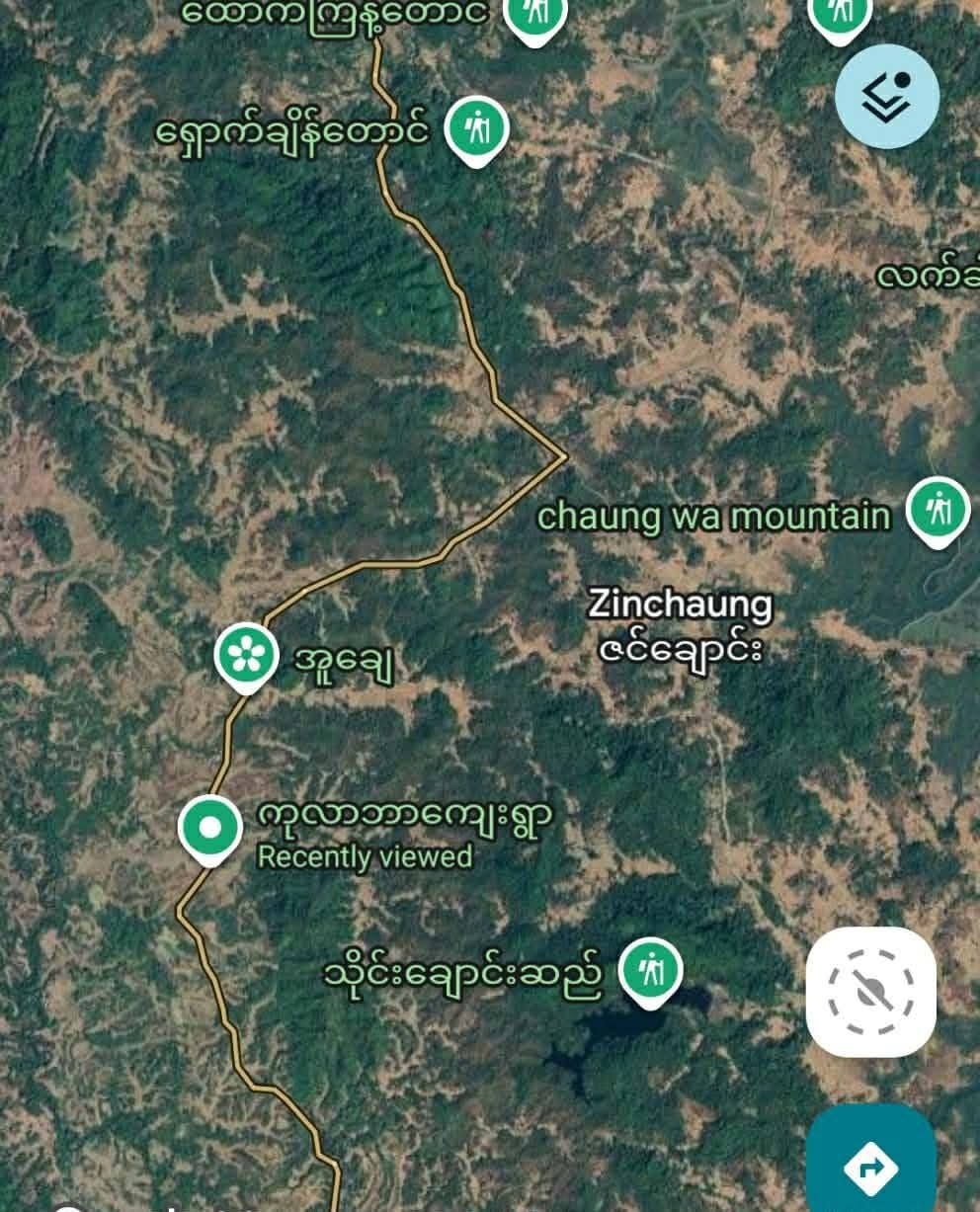Open directions with the blue arrow button
The height and width of the screenshot is (1212, 980).
(x=870, y=1166)
